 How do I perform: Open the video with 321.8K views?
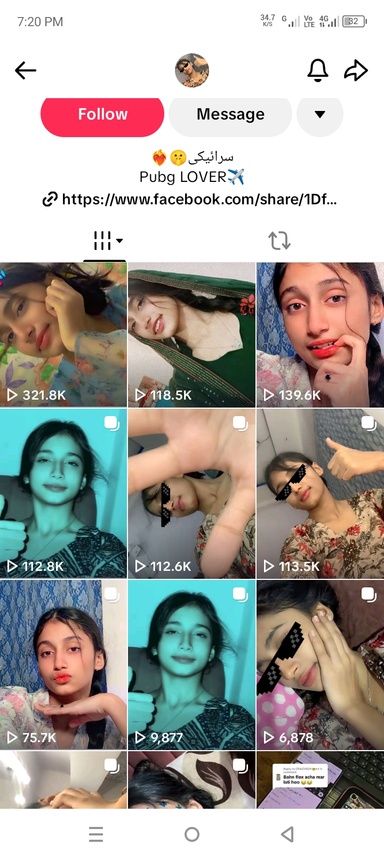pyautogui.click(x=63, y=335)
